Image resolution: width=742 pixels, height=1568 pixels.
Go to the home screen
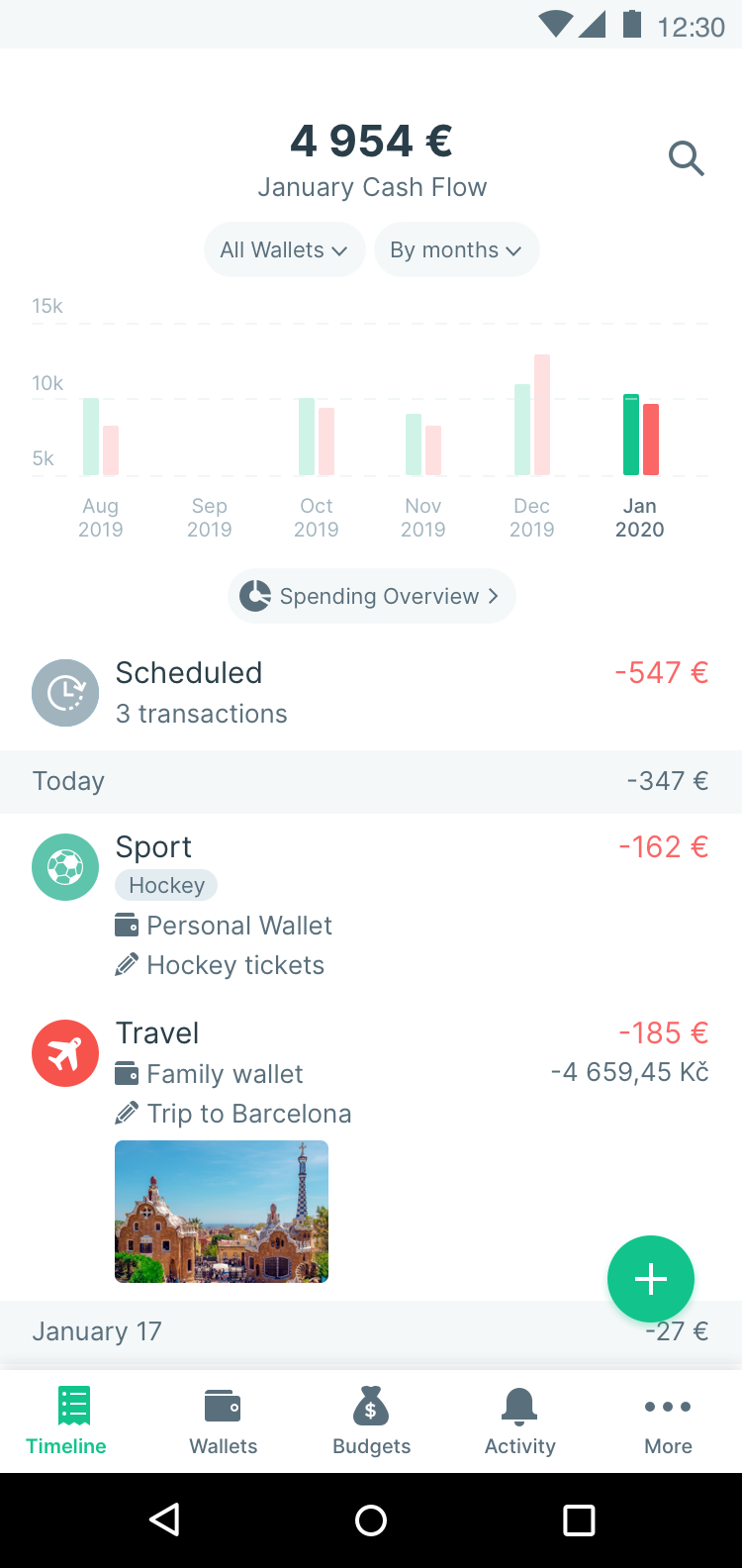coord(371,1519)
